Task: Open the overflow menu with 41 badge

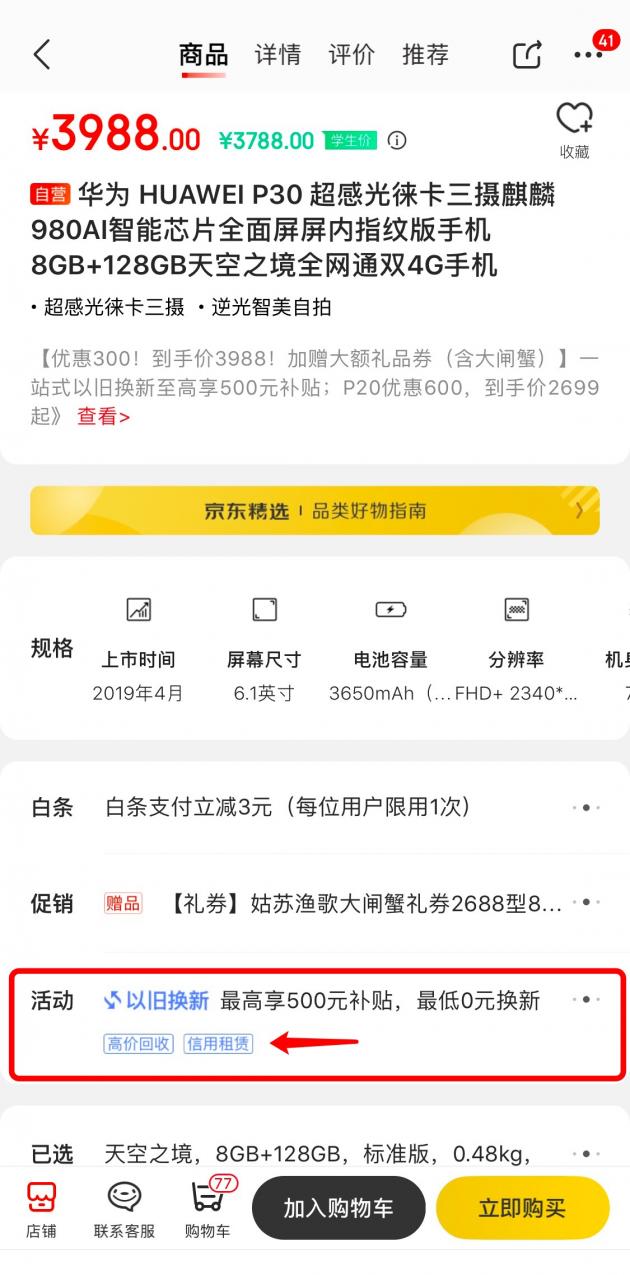Action: (589, 54)
